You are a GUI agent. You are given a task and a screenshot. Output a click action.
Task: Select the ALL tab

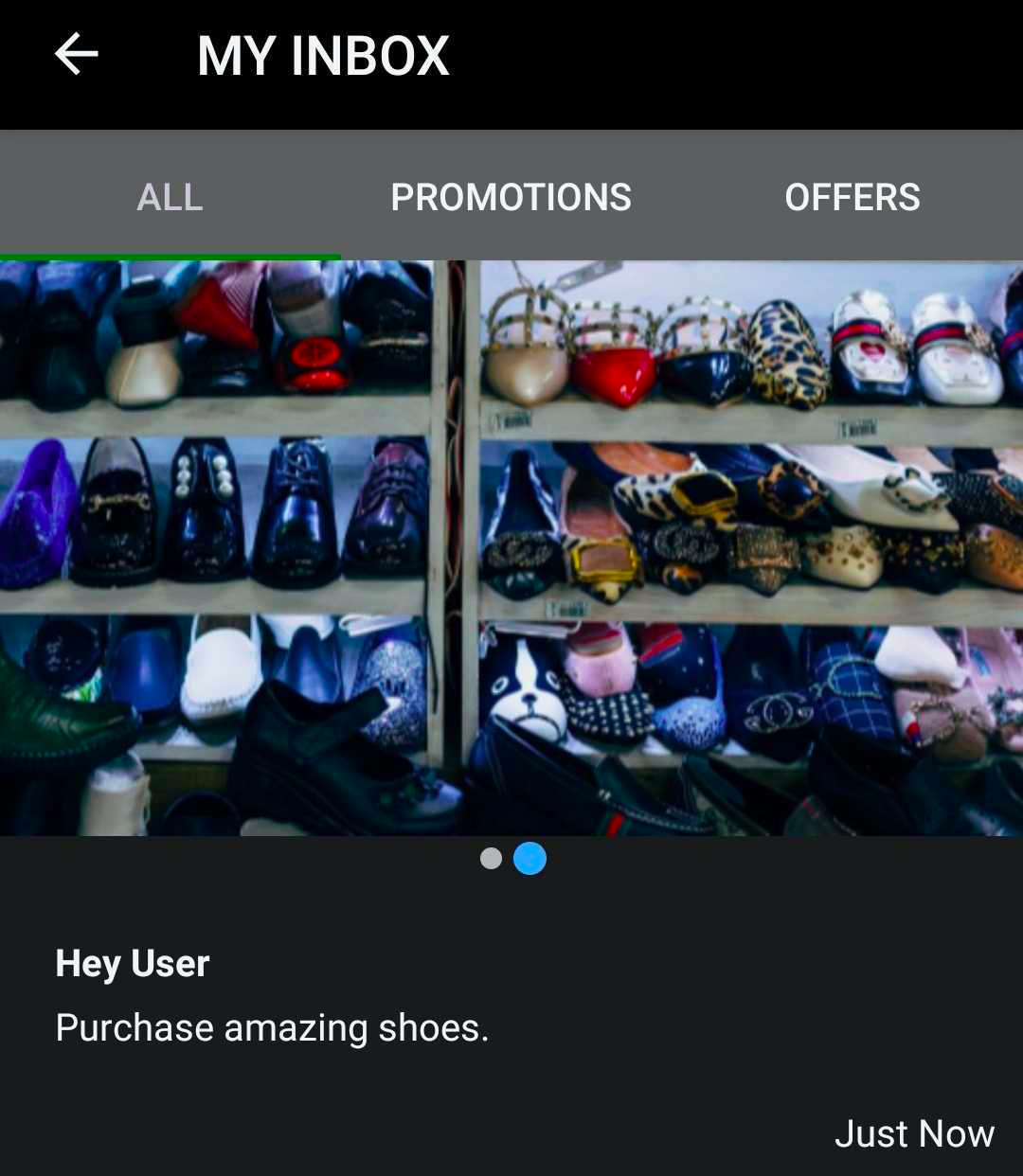170,197
